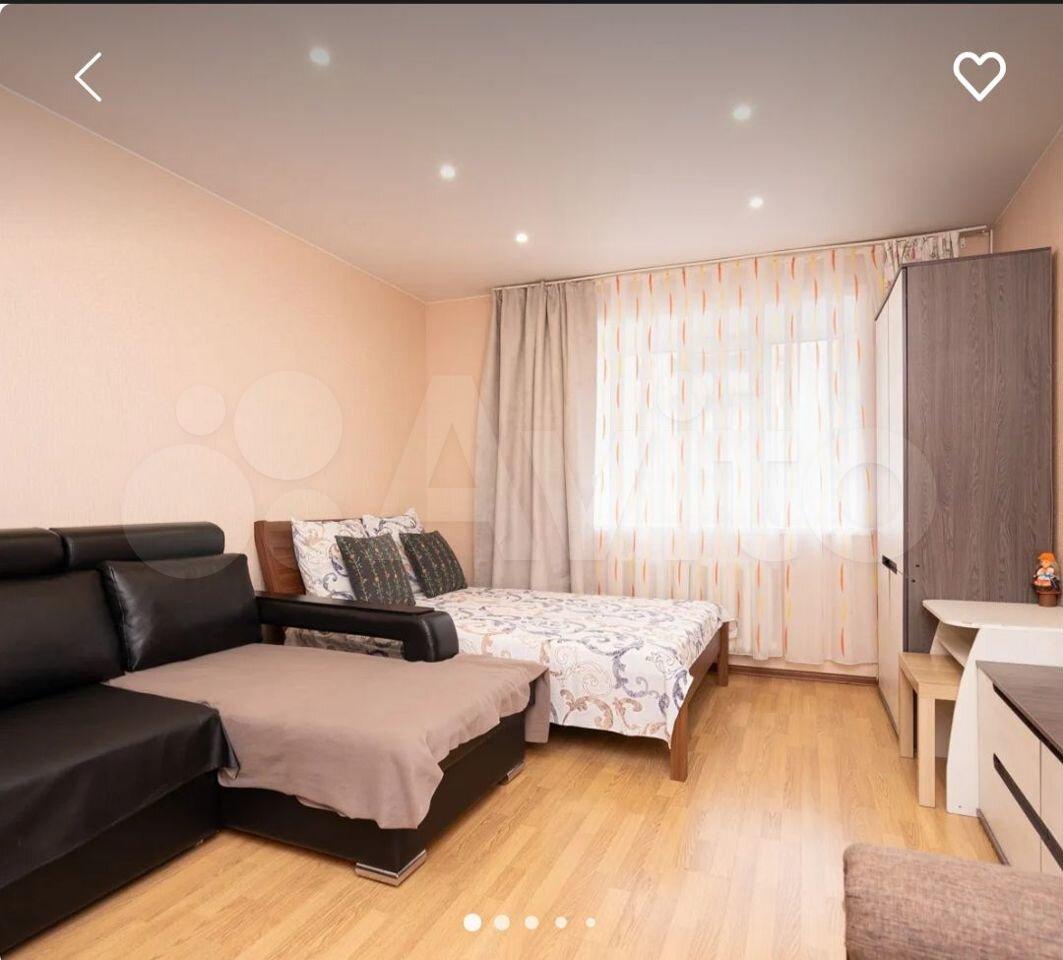This screenshot has height=960, width=1063.
Task: Add this listing to favorites
Action: 978,75
